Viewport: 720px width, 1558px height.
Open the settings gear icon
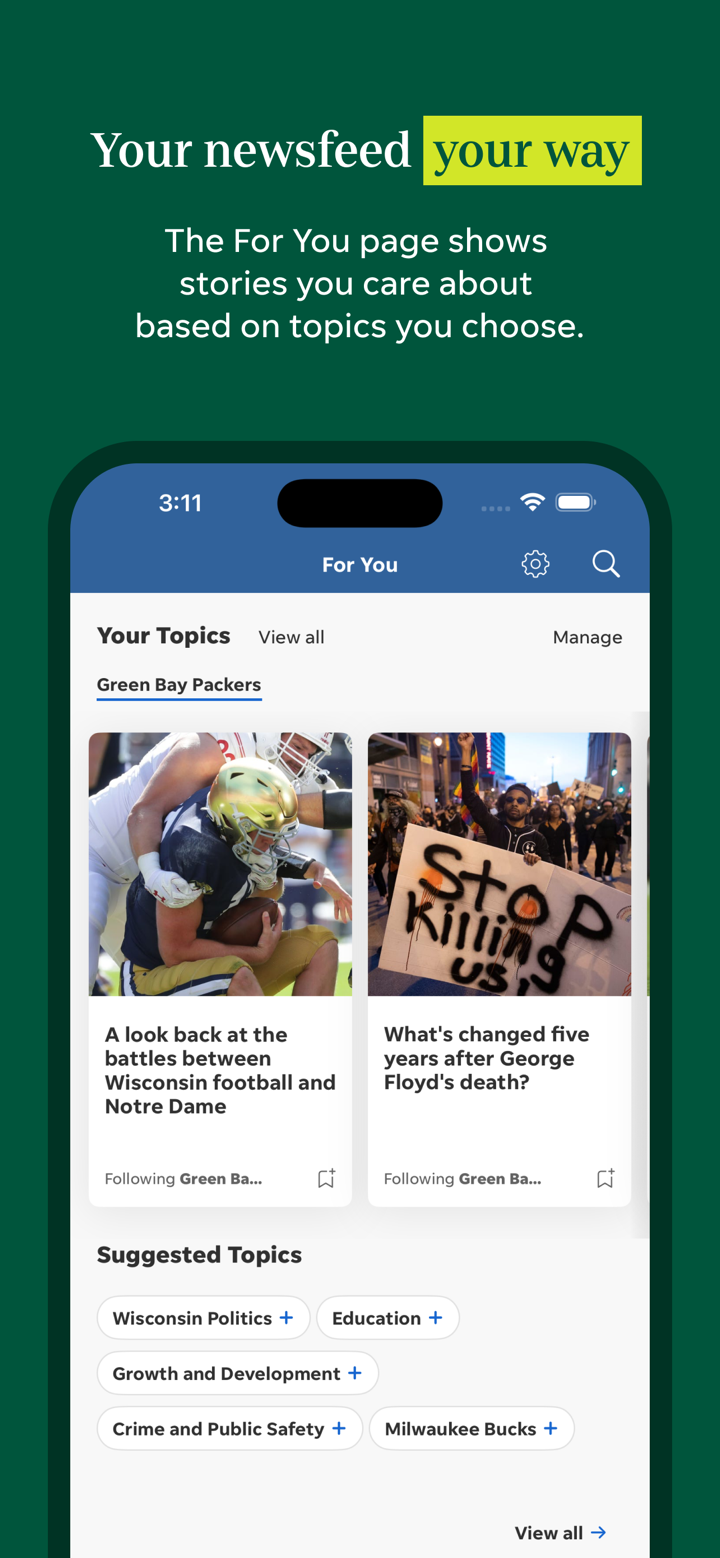(x=535, y=564)
